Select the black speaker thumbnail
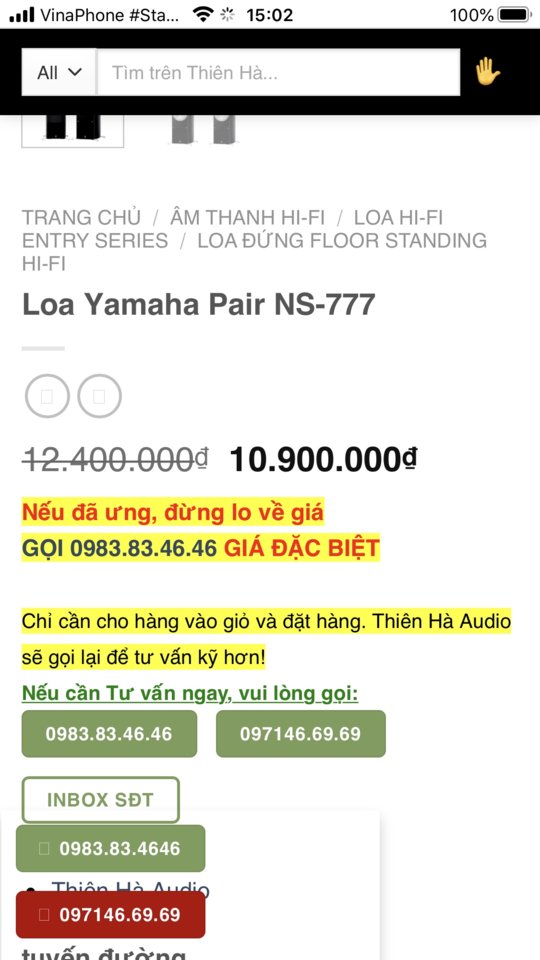 (73, 130)
